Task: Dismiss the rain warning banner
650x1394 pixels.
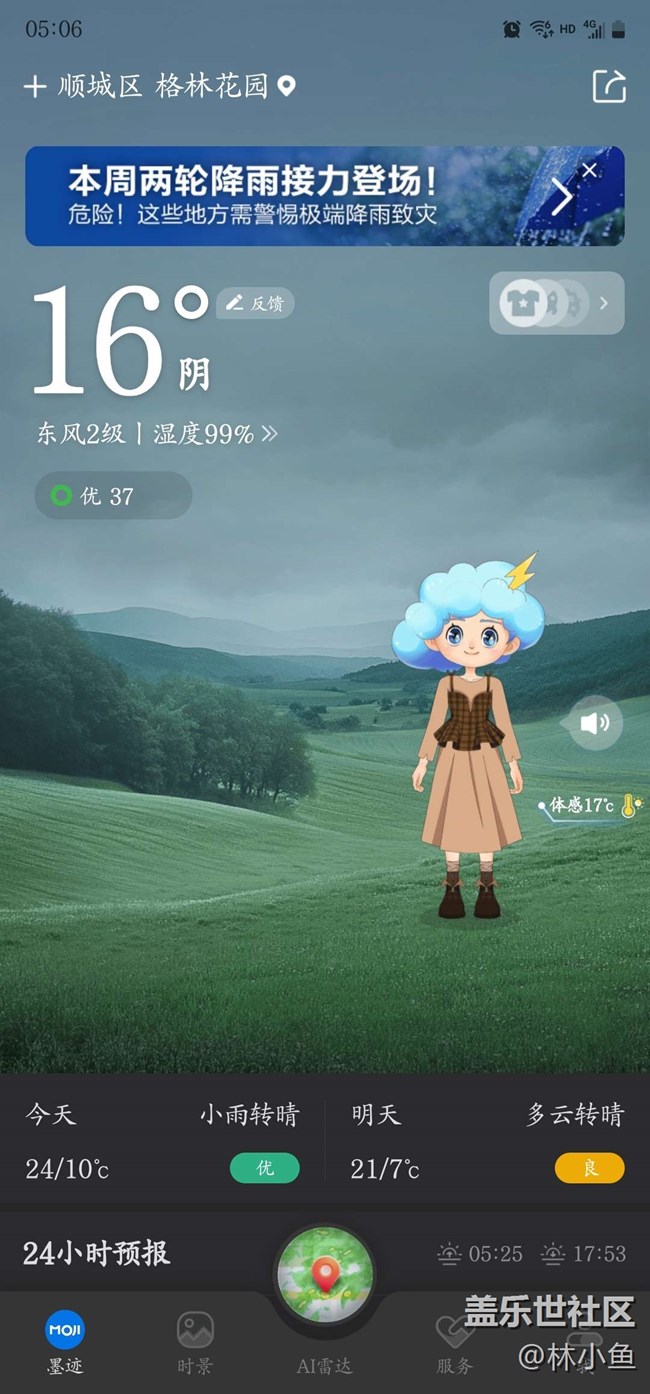Action: click(x=590, y=170)
